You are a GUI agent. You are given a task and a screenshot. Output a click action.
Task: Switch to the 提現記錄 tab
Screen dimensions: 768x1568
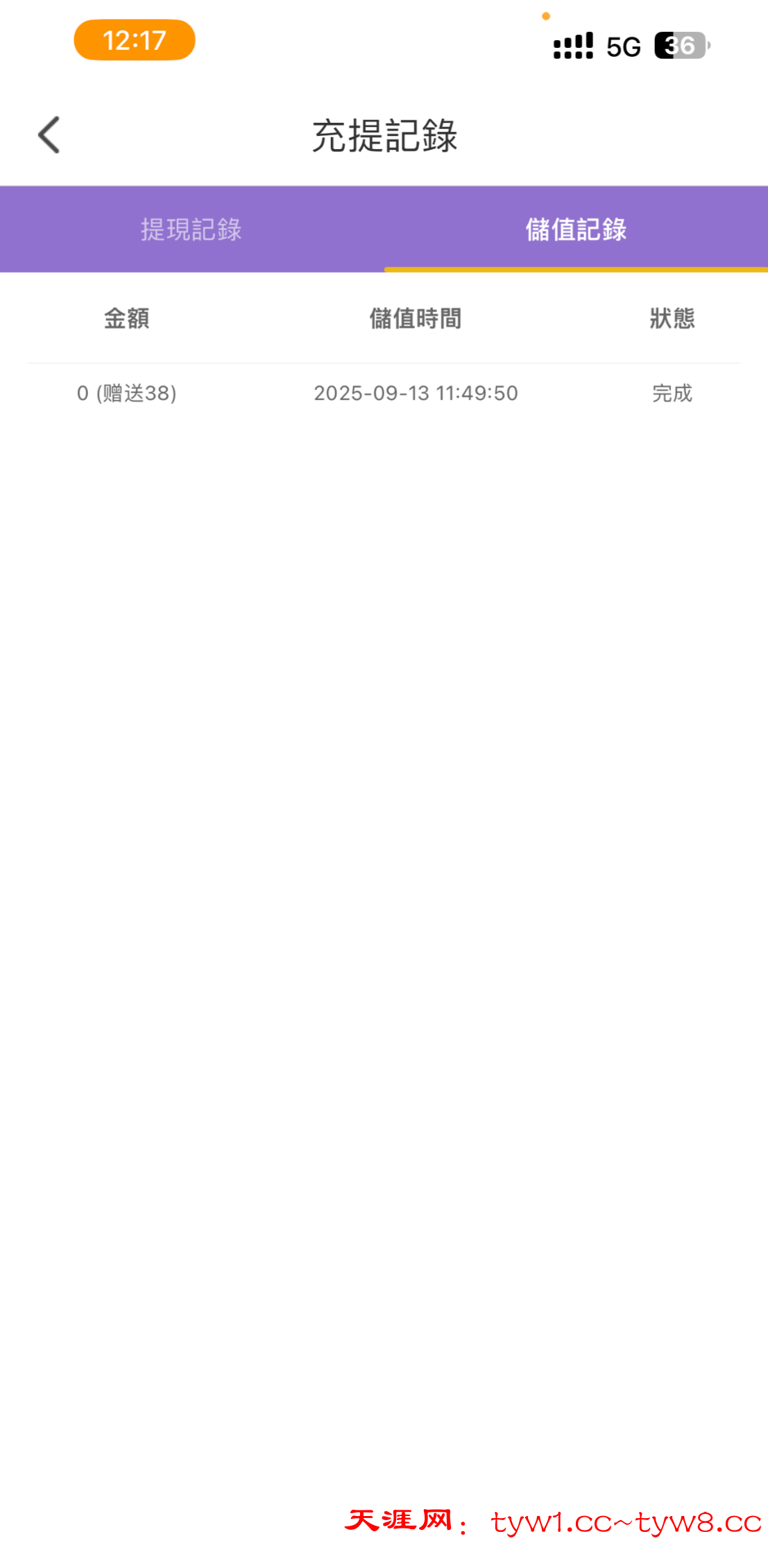click(191, 230)
